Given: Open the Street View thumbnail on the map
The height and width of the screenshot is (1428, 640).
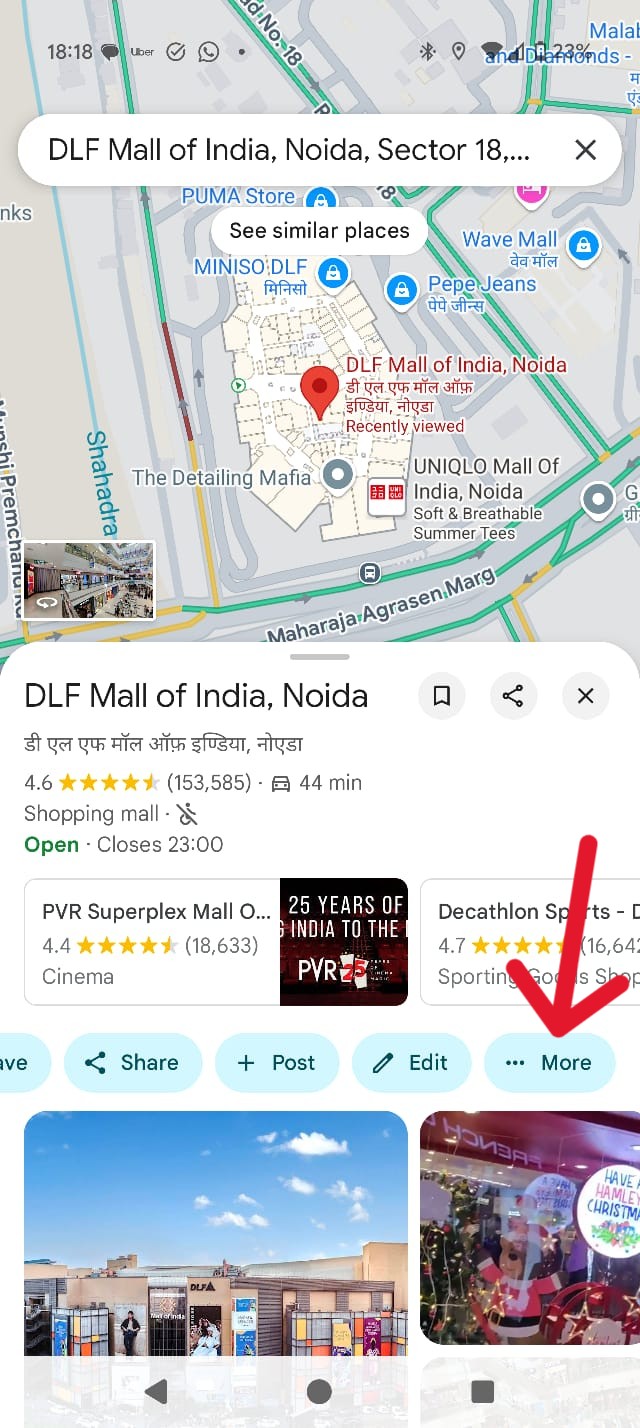Looking at the screenshot, I should (x=89, y=580).
